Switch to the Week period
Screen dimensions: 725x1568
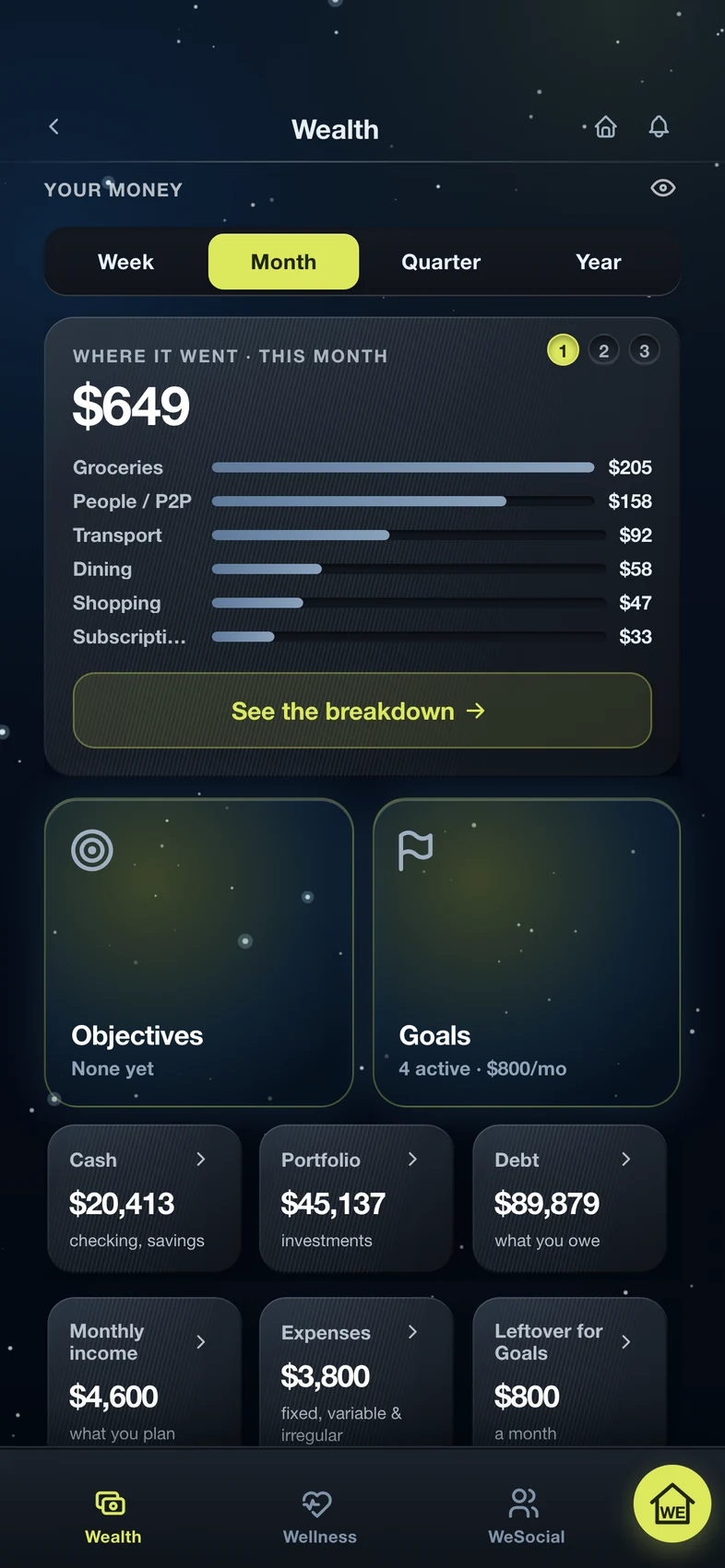126,262
